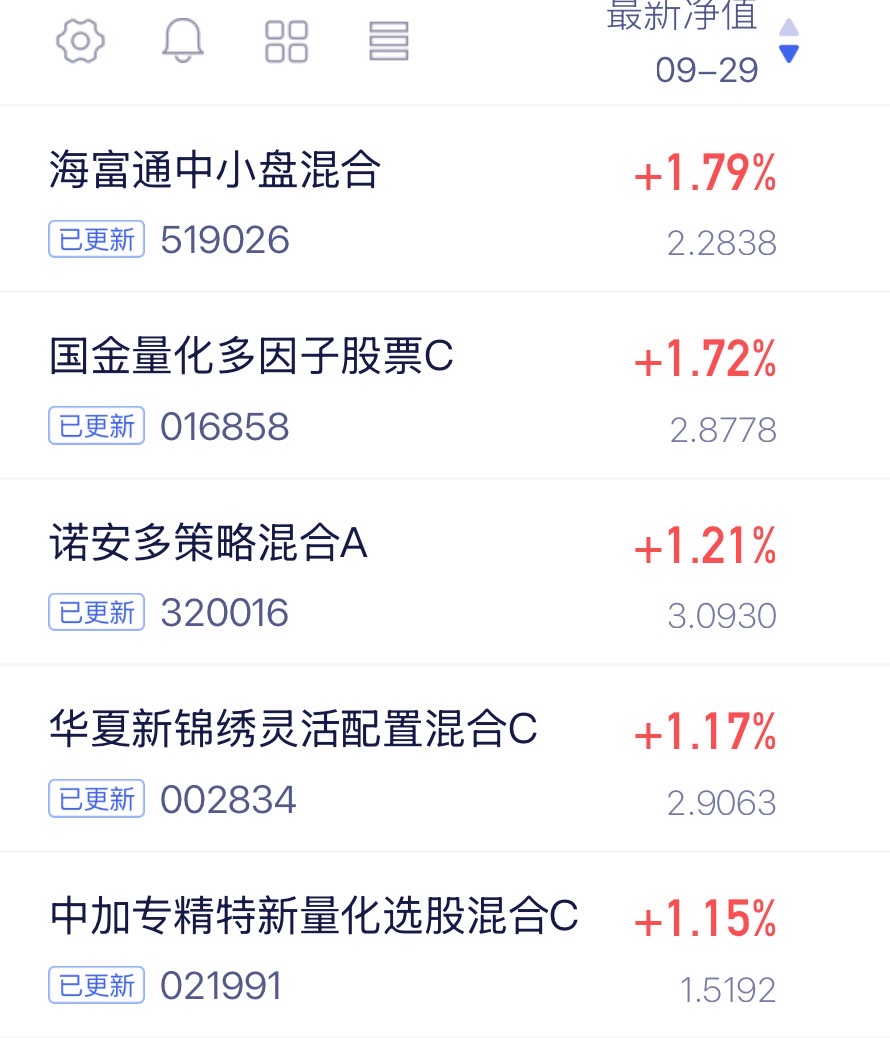The width and height of the screenshot is (890, 1038).
Task: Open the notifications bell
Action: (183, 42)
